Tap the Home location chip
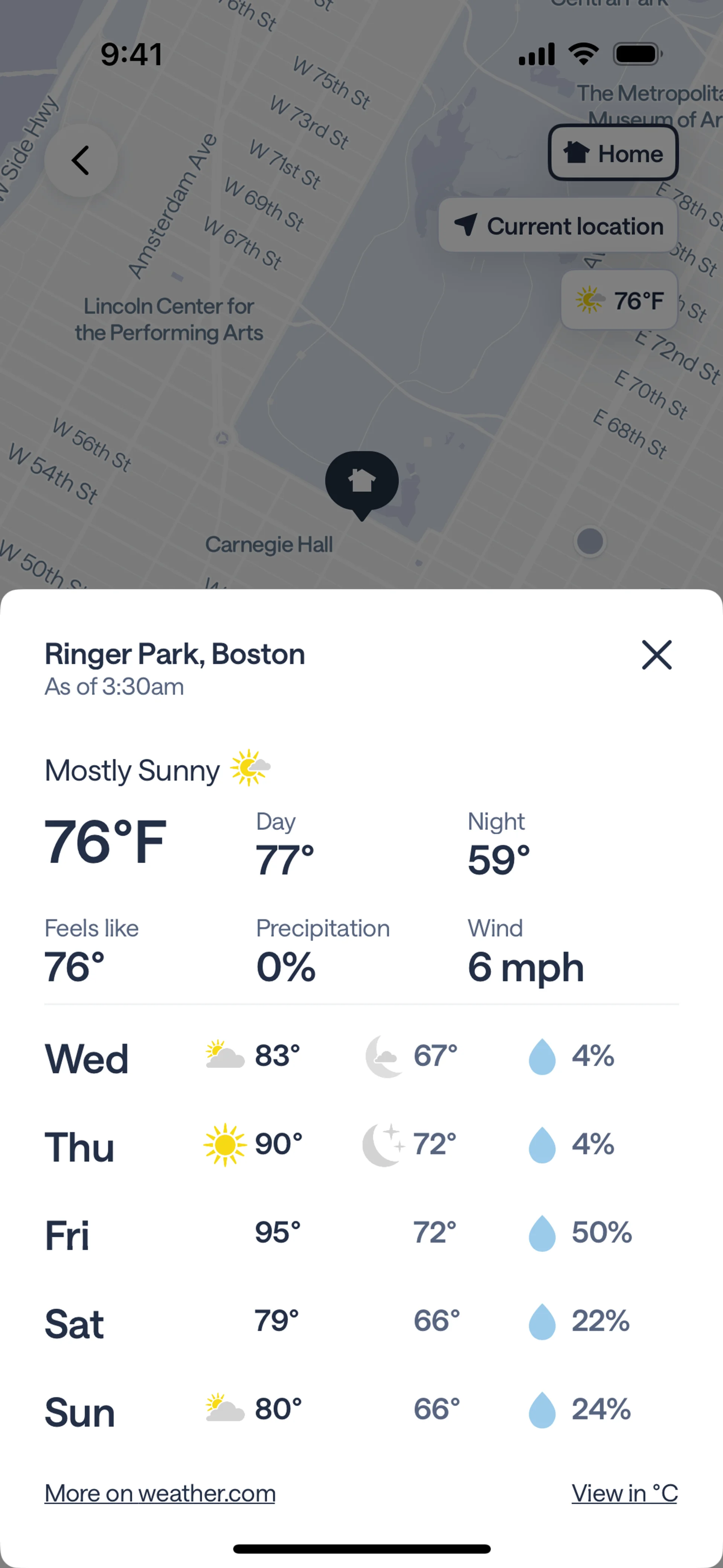 click(x=613, y=153)
